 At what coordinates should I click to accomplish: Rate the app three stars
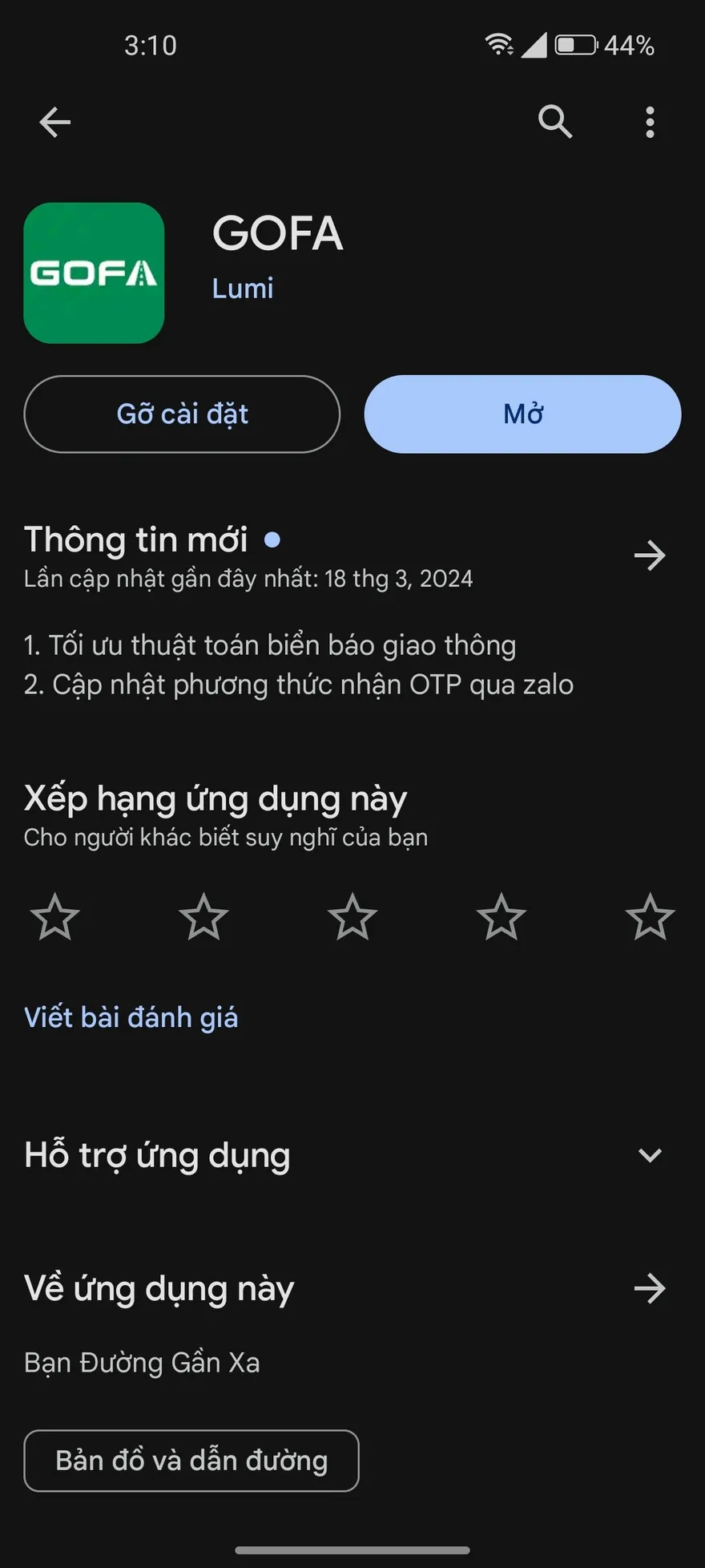352,917
